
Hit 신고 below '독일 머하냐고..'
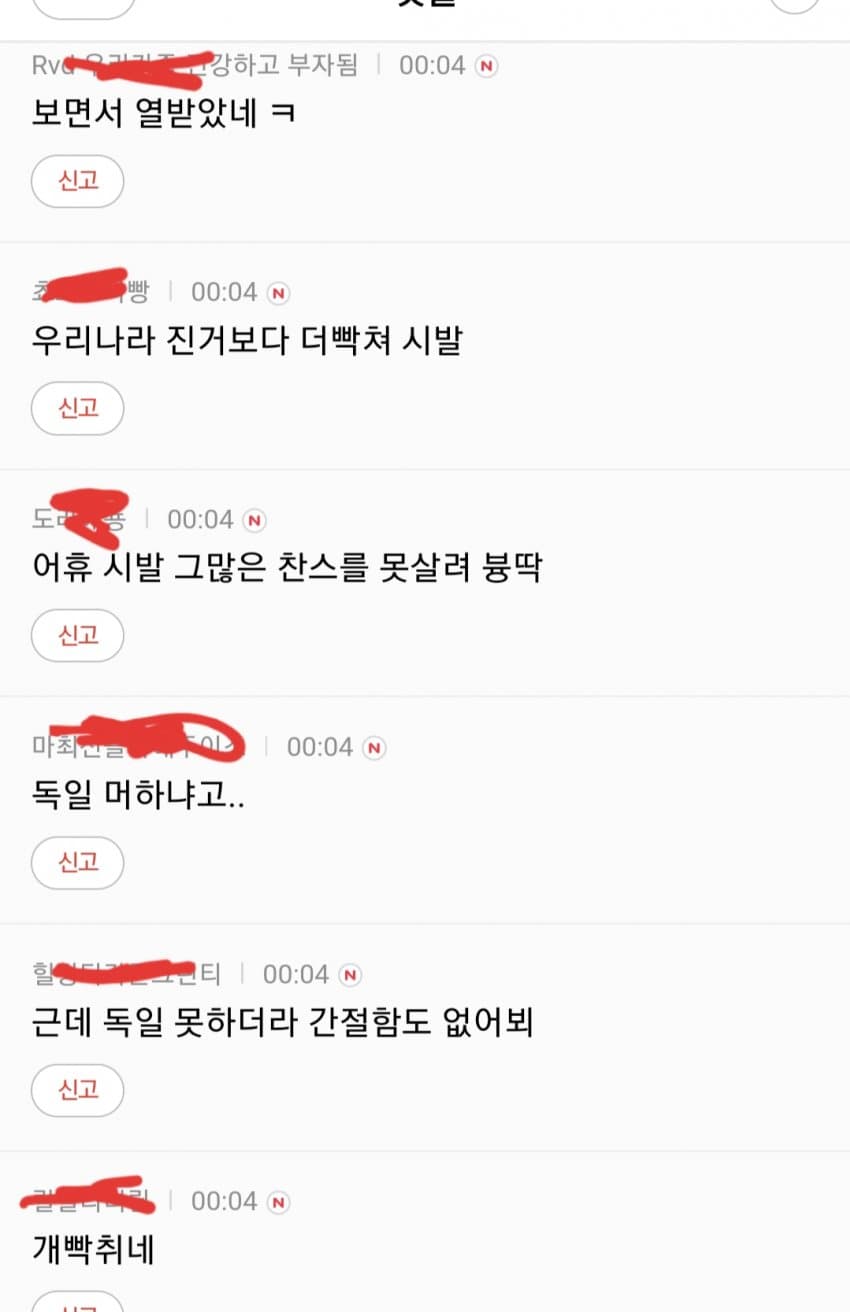[x=78, y=862]
